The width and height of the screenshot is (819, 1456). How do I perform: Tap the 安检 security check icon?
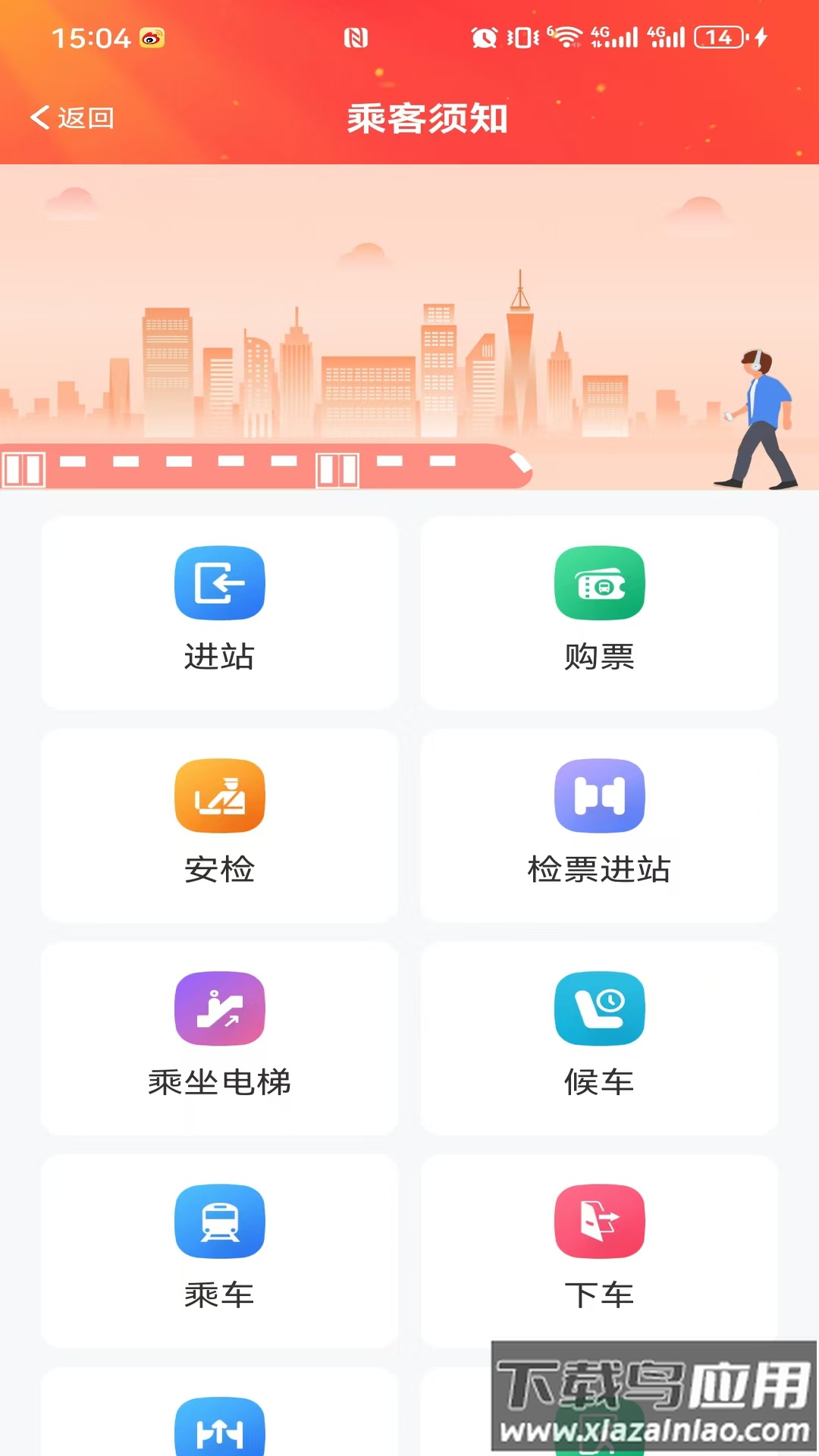[220, 795]
